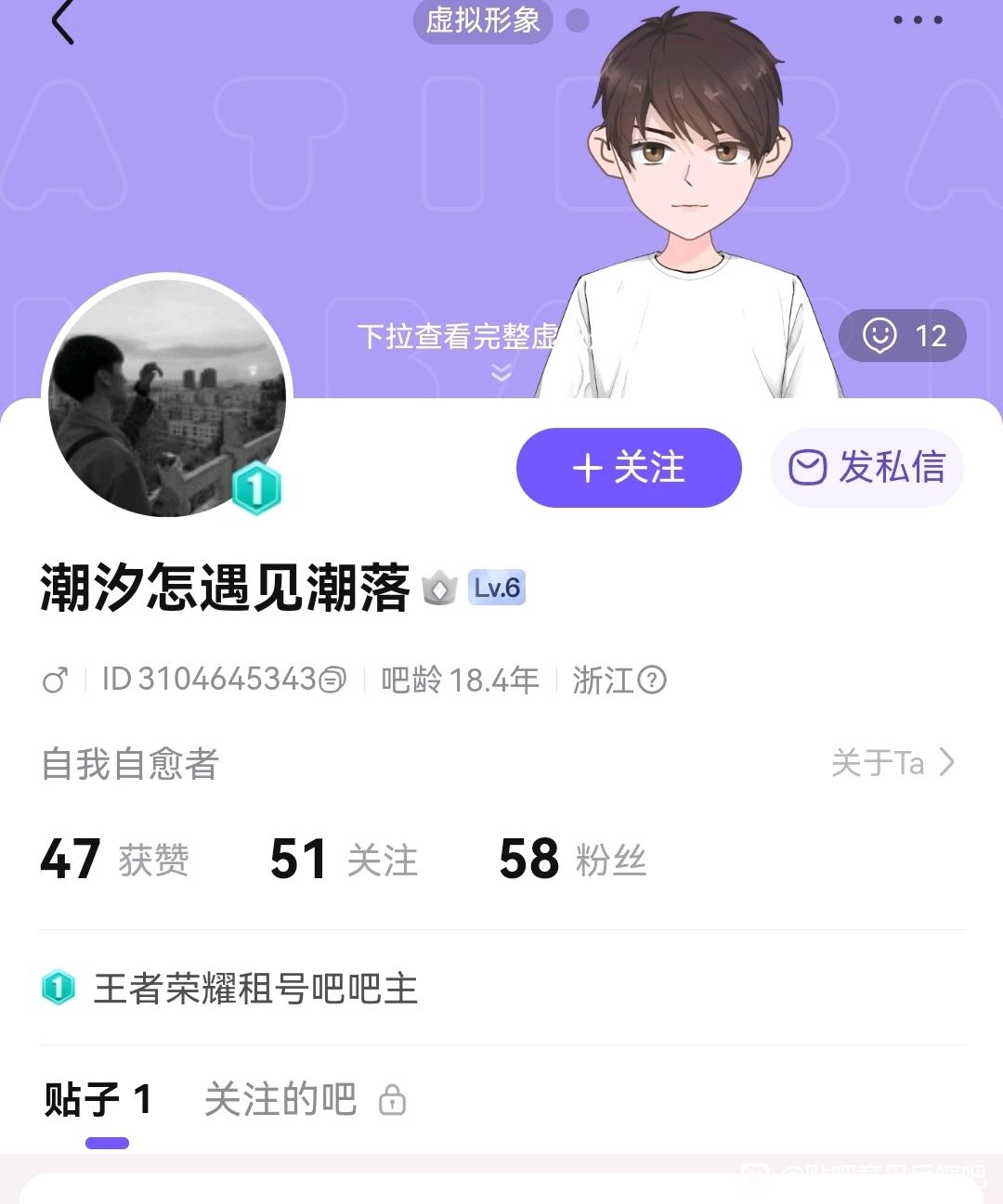Switch to the 贴子 tab
1003x1204 pixels.
click(98, 1100)
